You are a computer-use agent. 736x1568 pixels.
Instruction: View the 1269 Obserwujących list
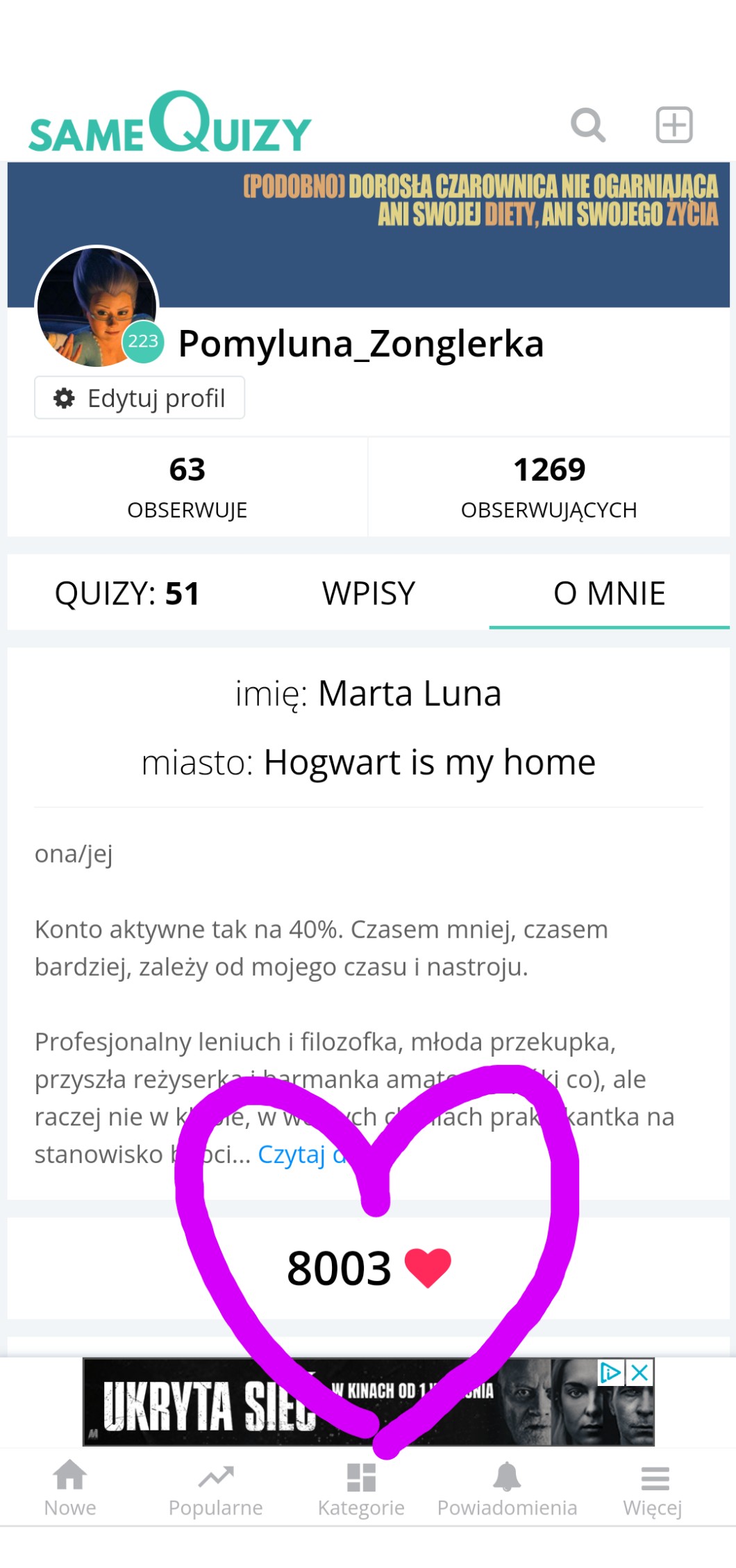click(x=549, y=486)
